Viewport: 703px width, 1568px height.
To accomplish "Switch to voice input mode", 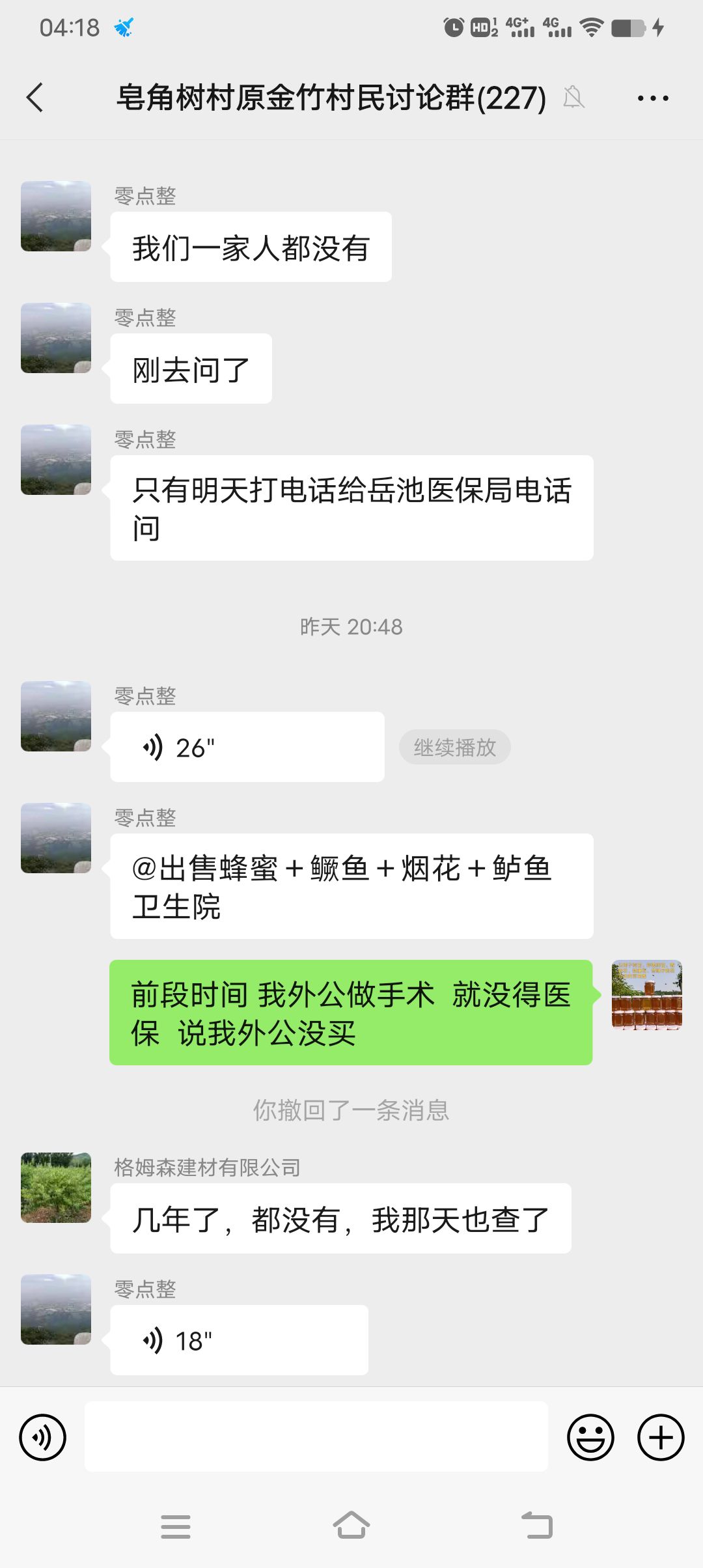I will pyautogui.click(x=43, y=1437).
